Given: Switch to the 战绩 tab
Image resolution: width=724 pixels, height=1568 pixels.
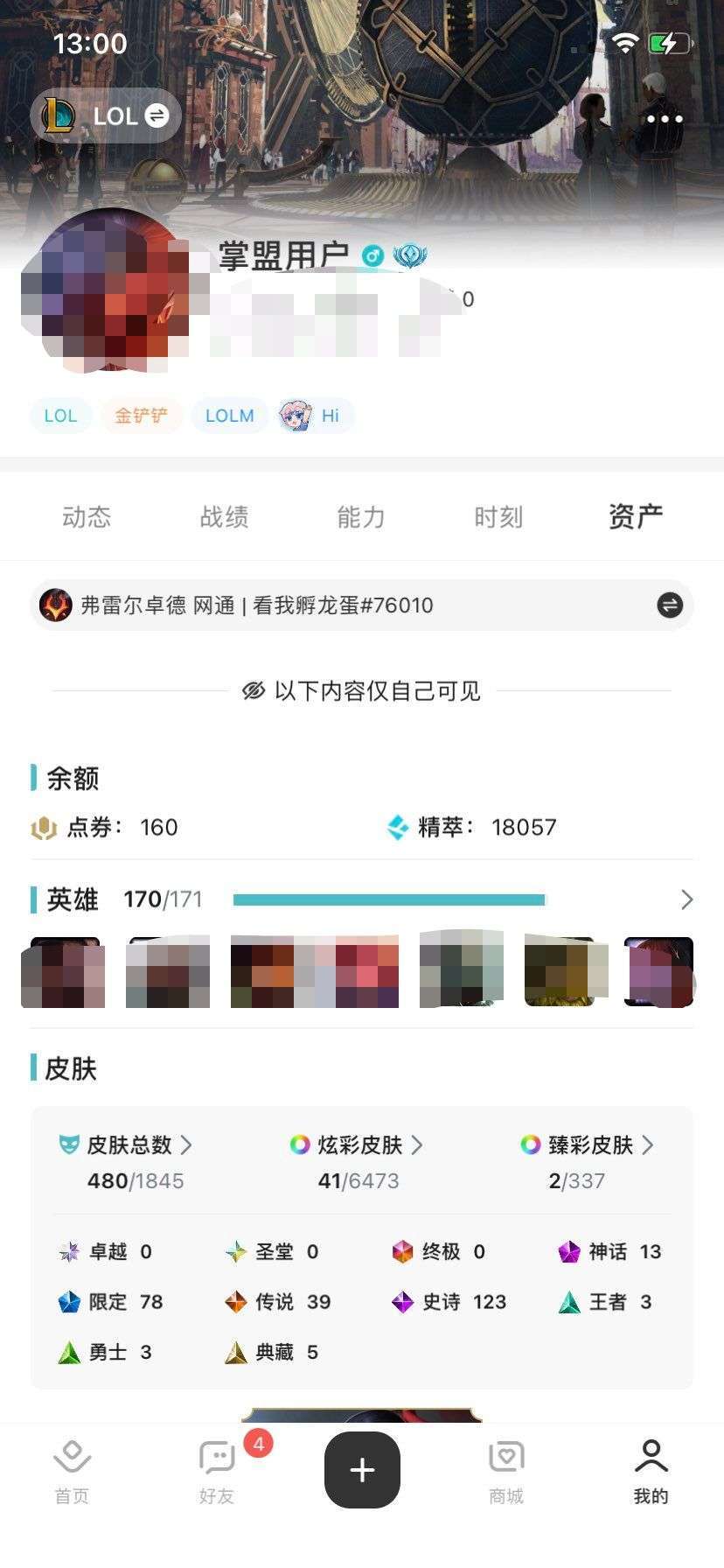Looking at the screenshot, I should click(x=224, y=517).
